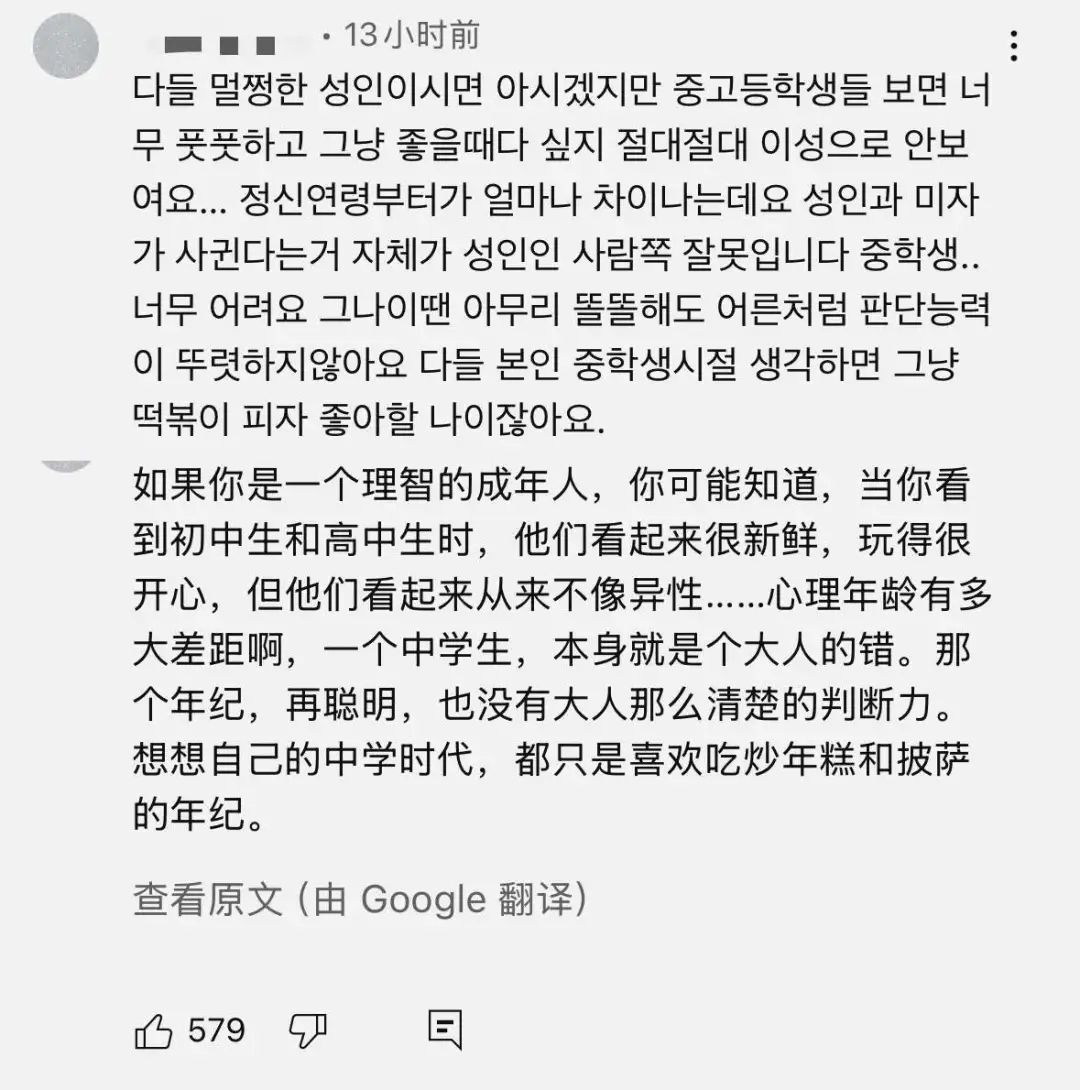Tap 查看原文 to show original text
The width and height of the screenshot is (1080, 1090).
coord(208,899)
